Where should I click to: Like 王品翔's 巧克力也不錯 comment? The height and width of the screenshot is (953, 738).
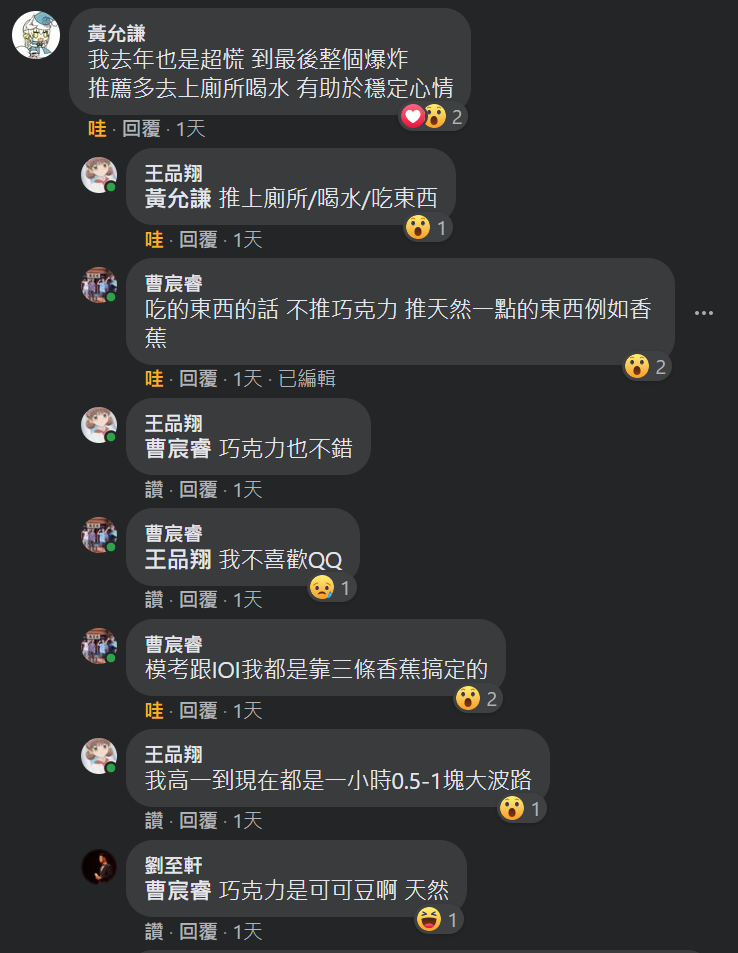click(x=153, y=490)
